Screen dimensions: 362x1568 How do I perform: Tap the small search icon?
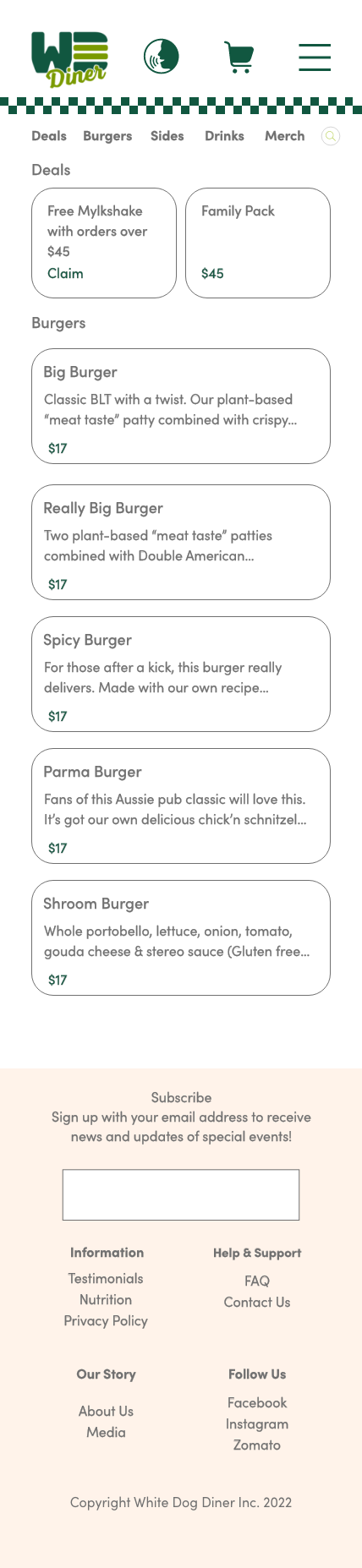pos(331,136)
